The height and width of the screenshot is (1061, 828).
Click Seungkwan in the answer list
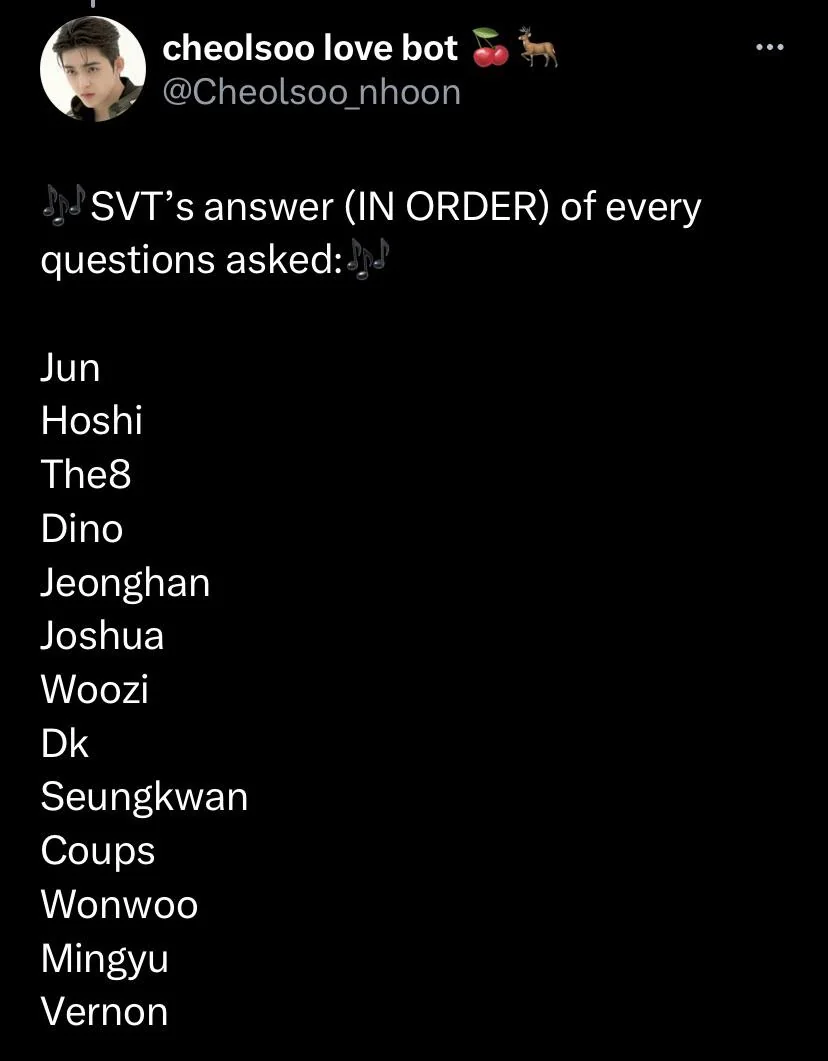point(144,797)
